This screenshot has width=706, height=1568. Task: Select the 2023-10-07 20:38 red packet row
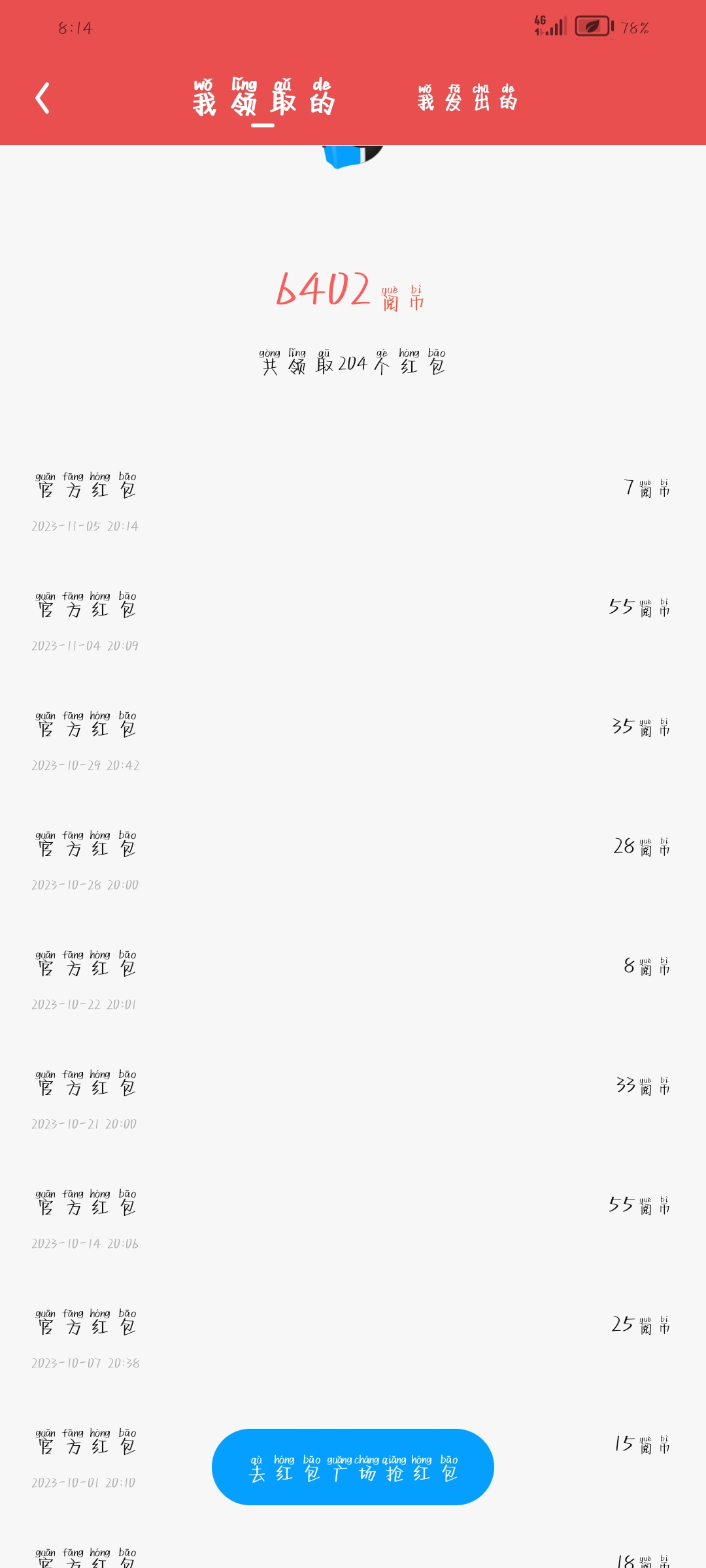pos(353,1339)
